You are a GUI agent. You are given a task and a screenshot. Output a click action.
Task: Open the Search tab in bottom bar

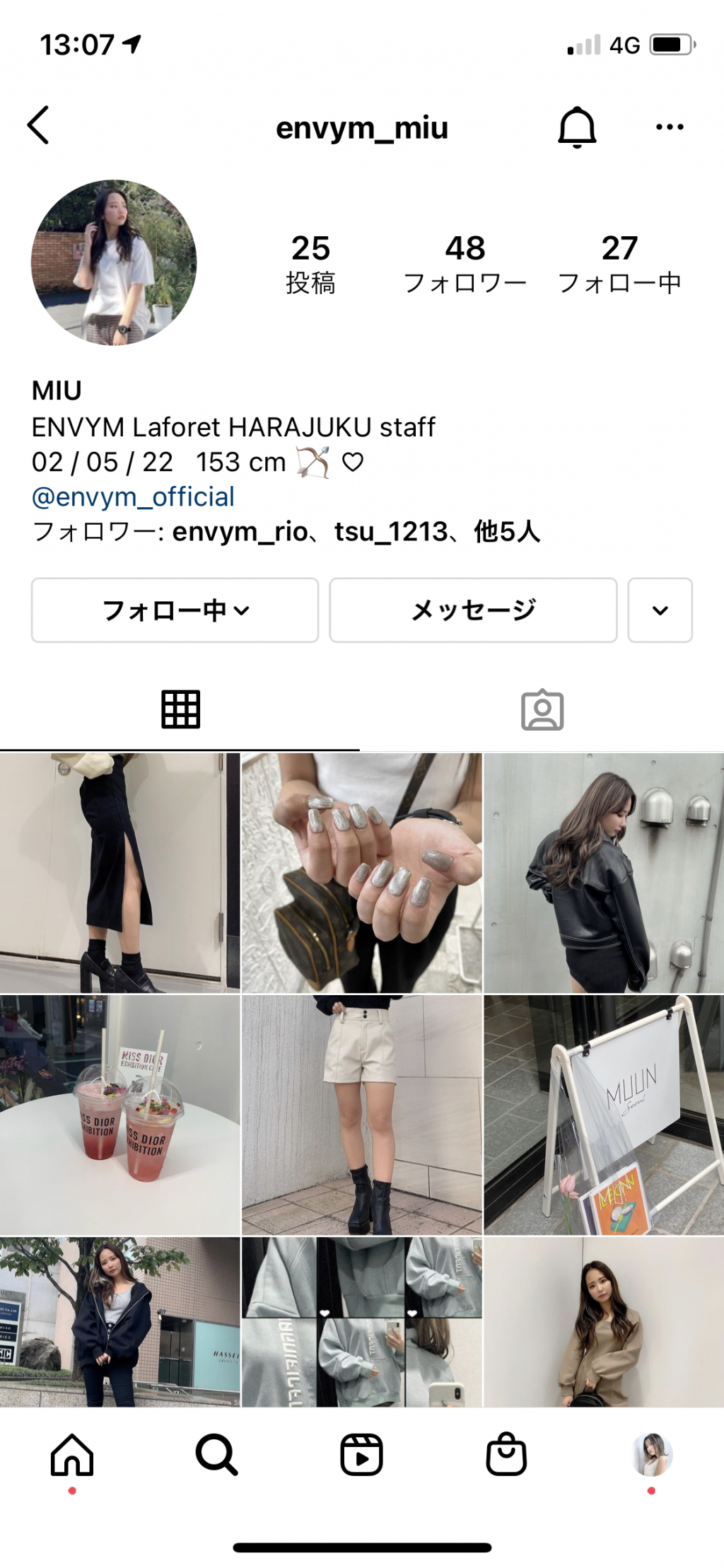click(216, 1455)
